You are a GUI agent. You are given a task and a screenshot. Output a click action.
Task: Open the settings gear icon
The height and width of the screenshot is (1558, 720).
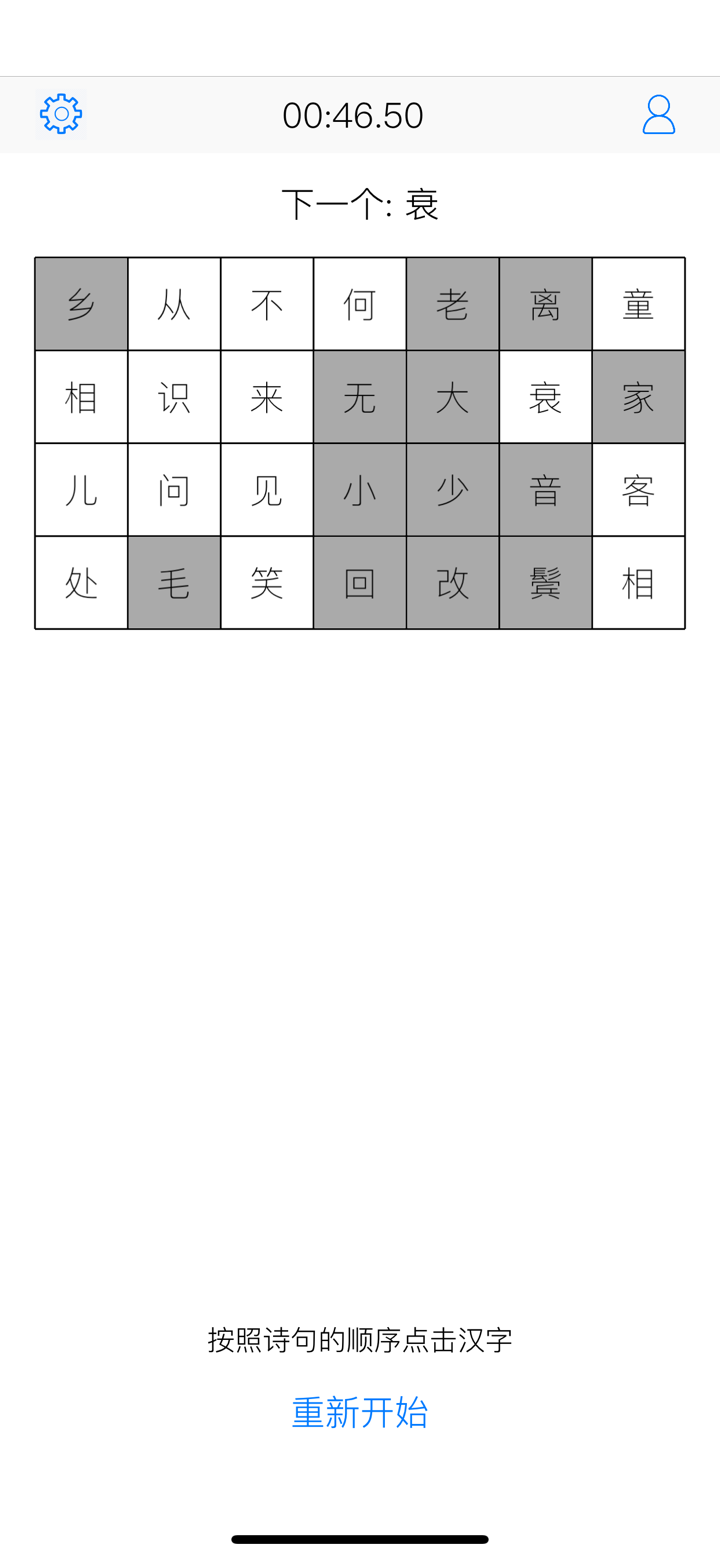60,114
